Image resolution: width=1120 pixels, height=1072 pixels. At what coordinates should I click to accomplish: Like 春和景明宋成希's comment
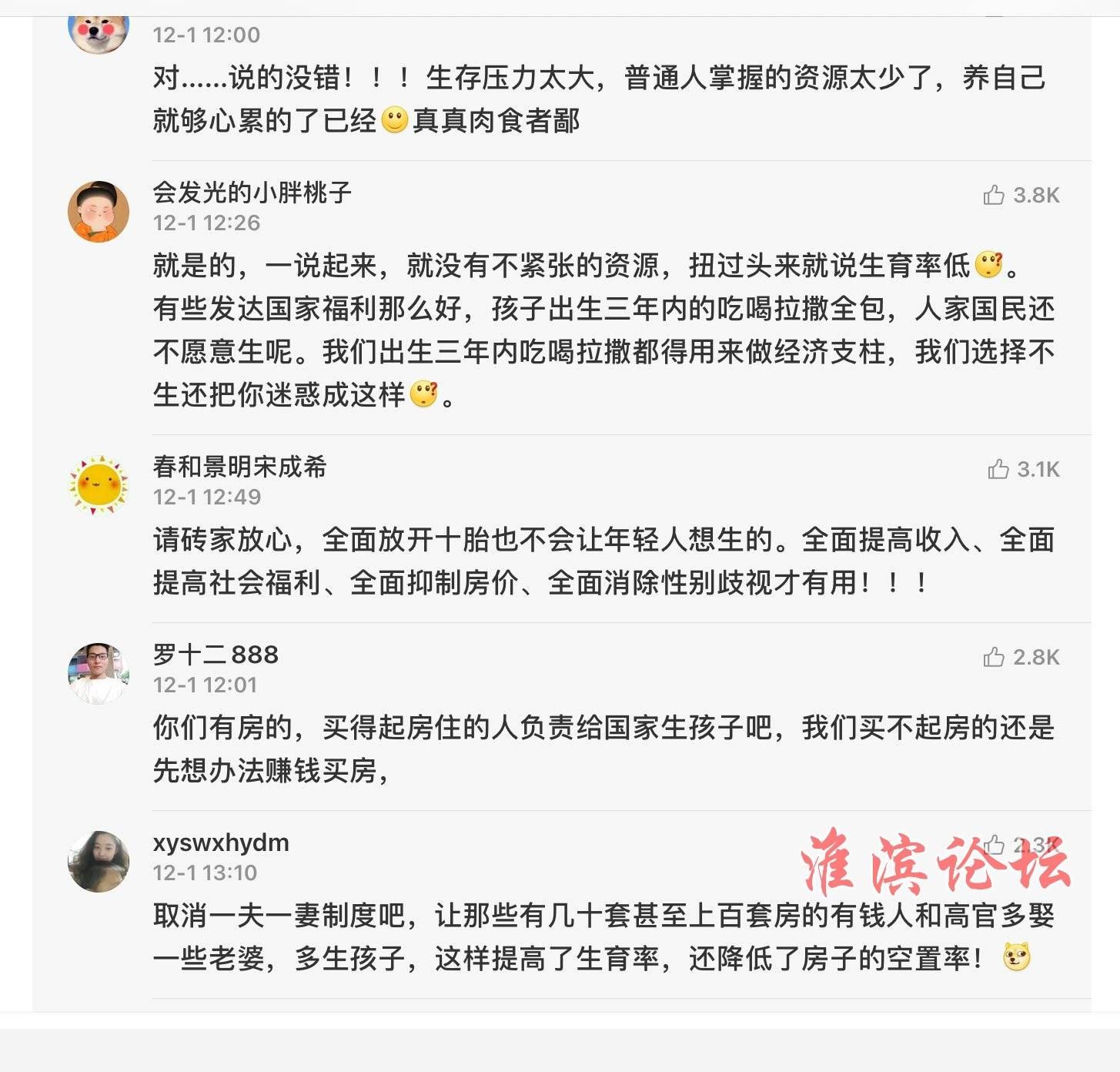(998, 469)
